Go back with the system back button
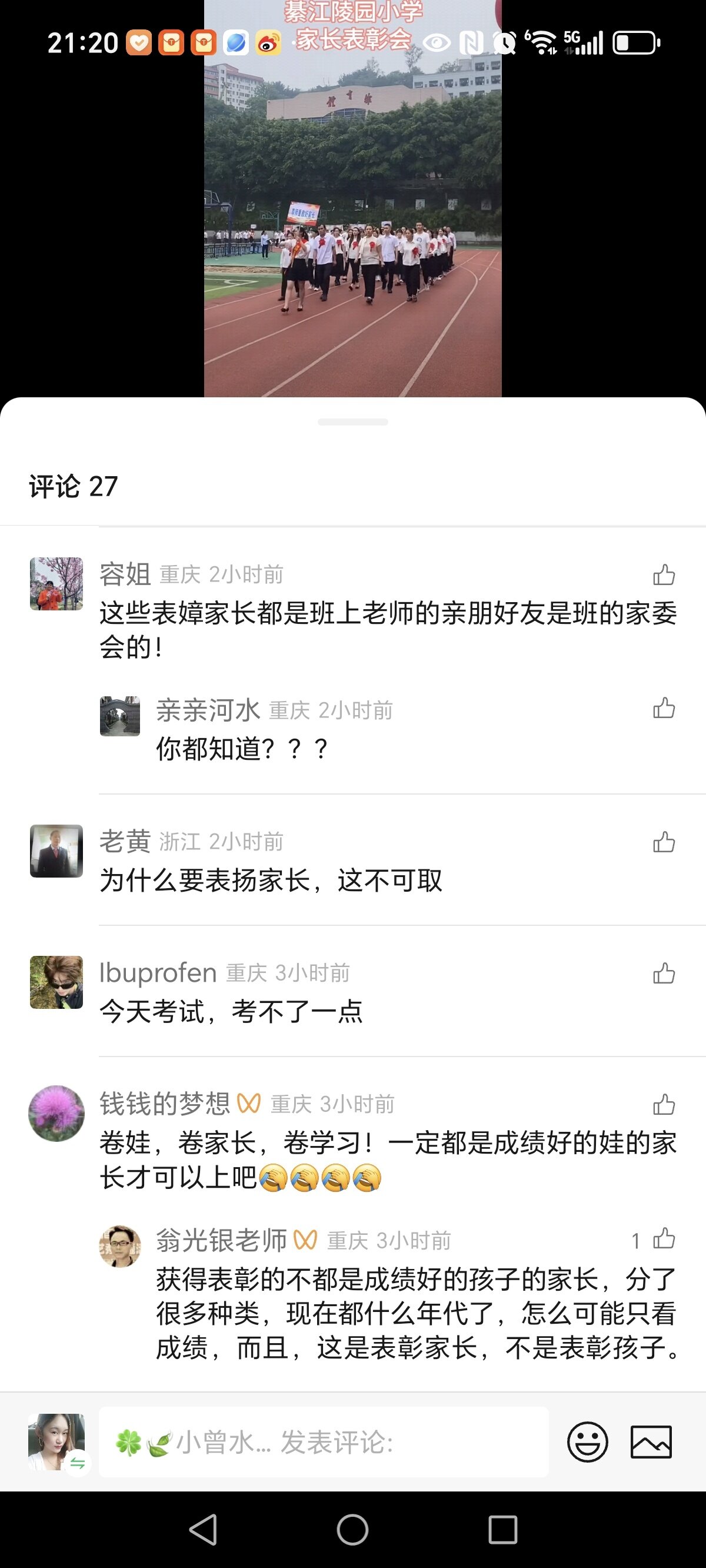The height and width of the screenshot is (1568, 706). click(x=204, y=1530)
